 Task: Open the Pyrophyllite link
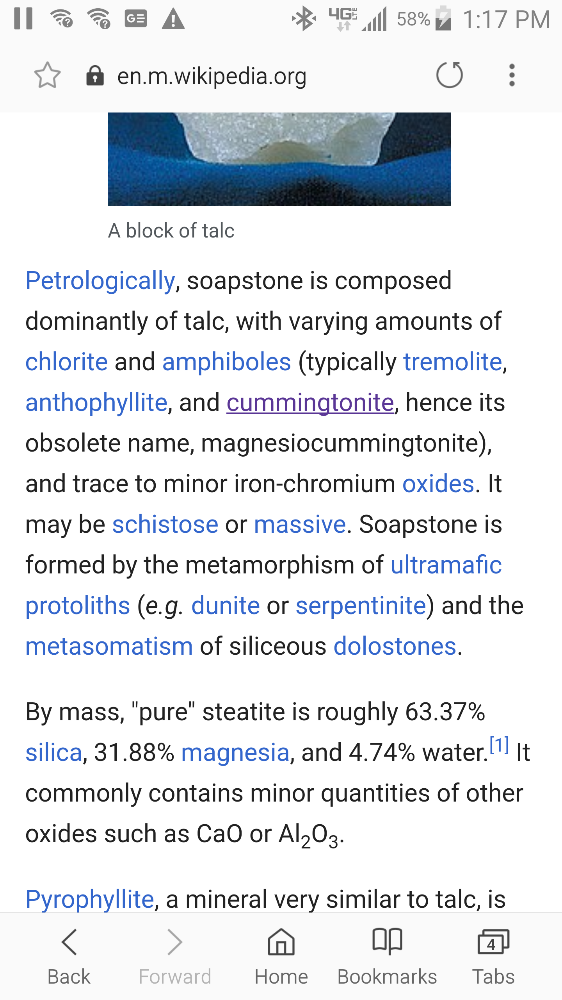click(89, 899)
